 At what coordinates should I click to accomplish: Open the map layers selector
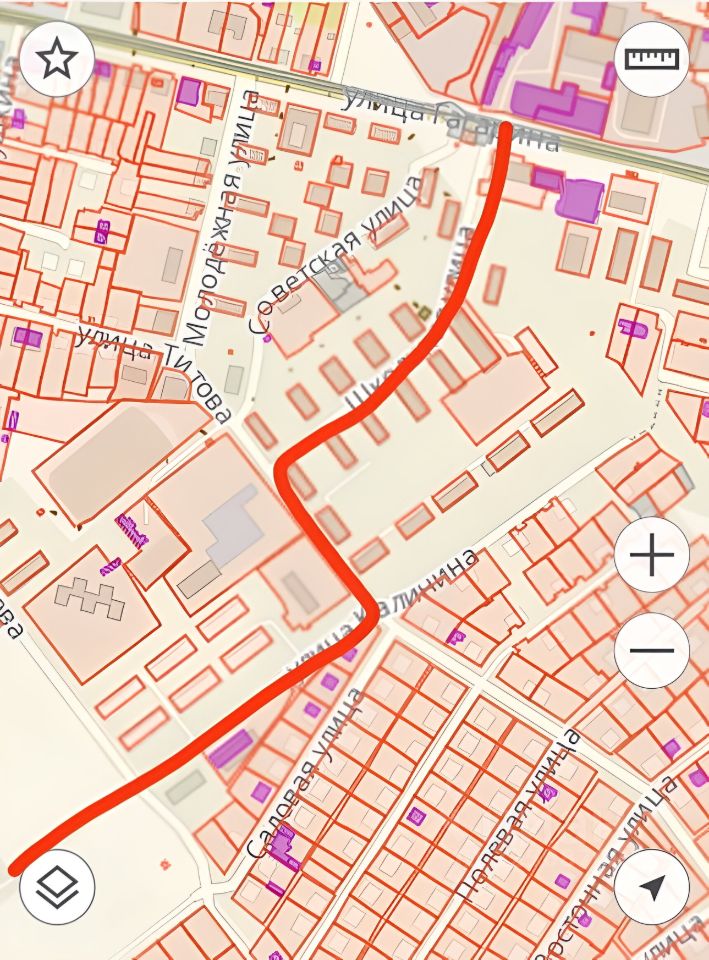(57, 886)
